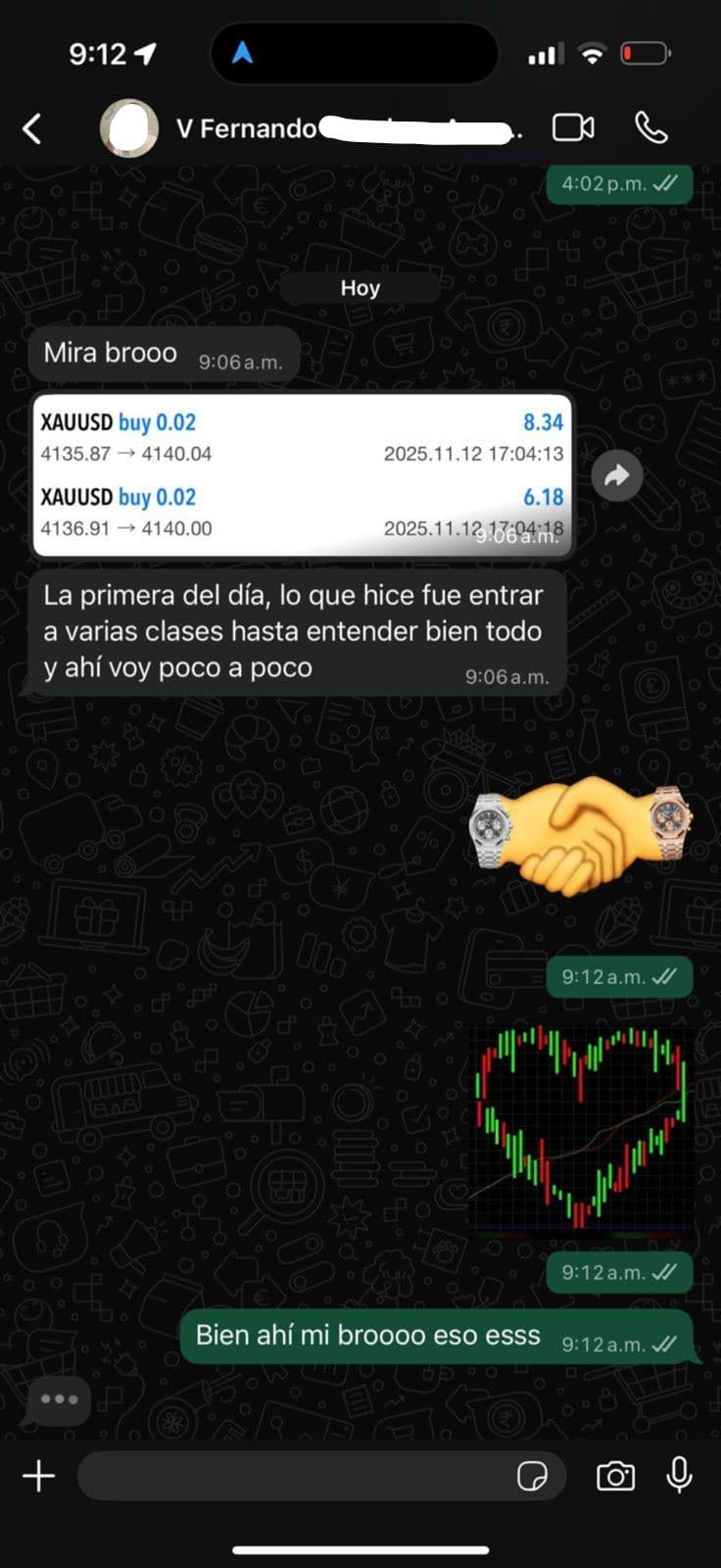This screenshot has height=1568, width=721.
Task: Open the camera from the message bar
Action: pos(615,1476)
